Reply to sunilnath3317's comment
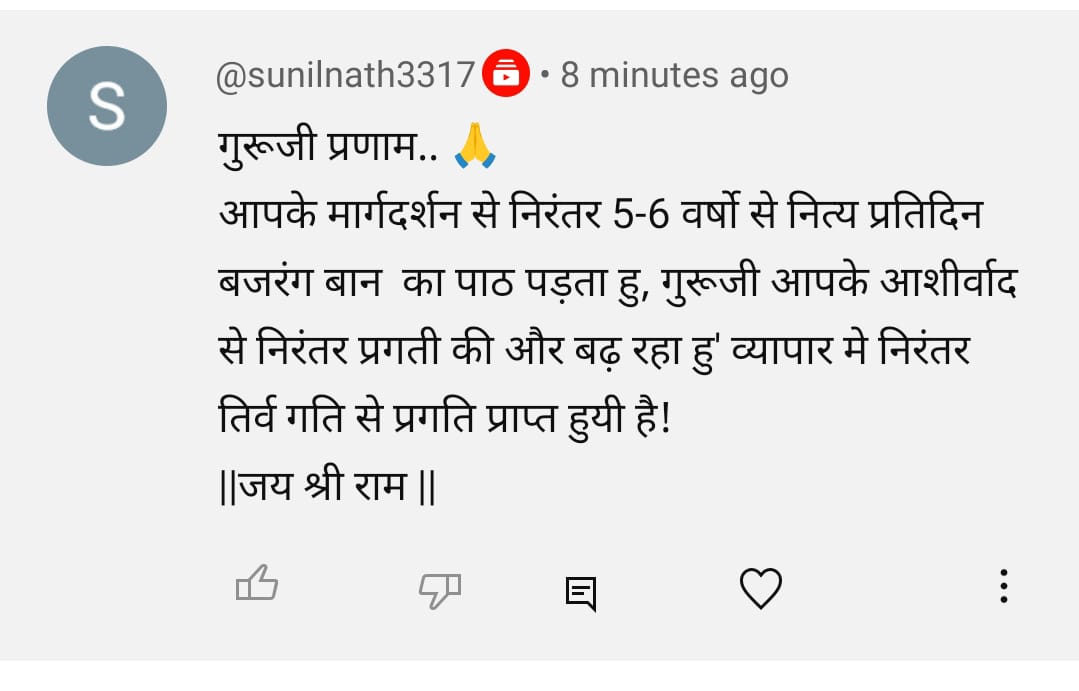The height and width of the screenshot is (691, 1079). pyautogui.click(x=581, y=592)
